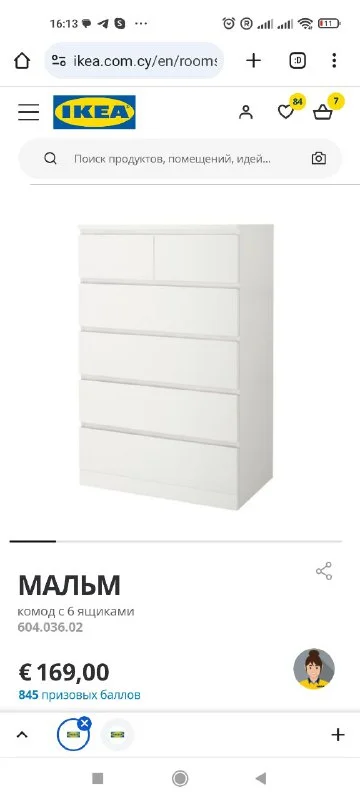Open the browser overflow menu

click(334, 61)
